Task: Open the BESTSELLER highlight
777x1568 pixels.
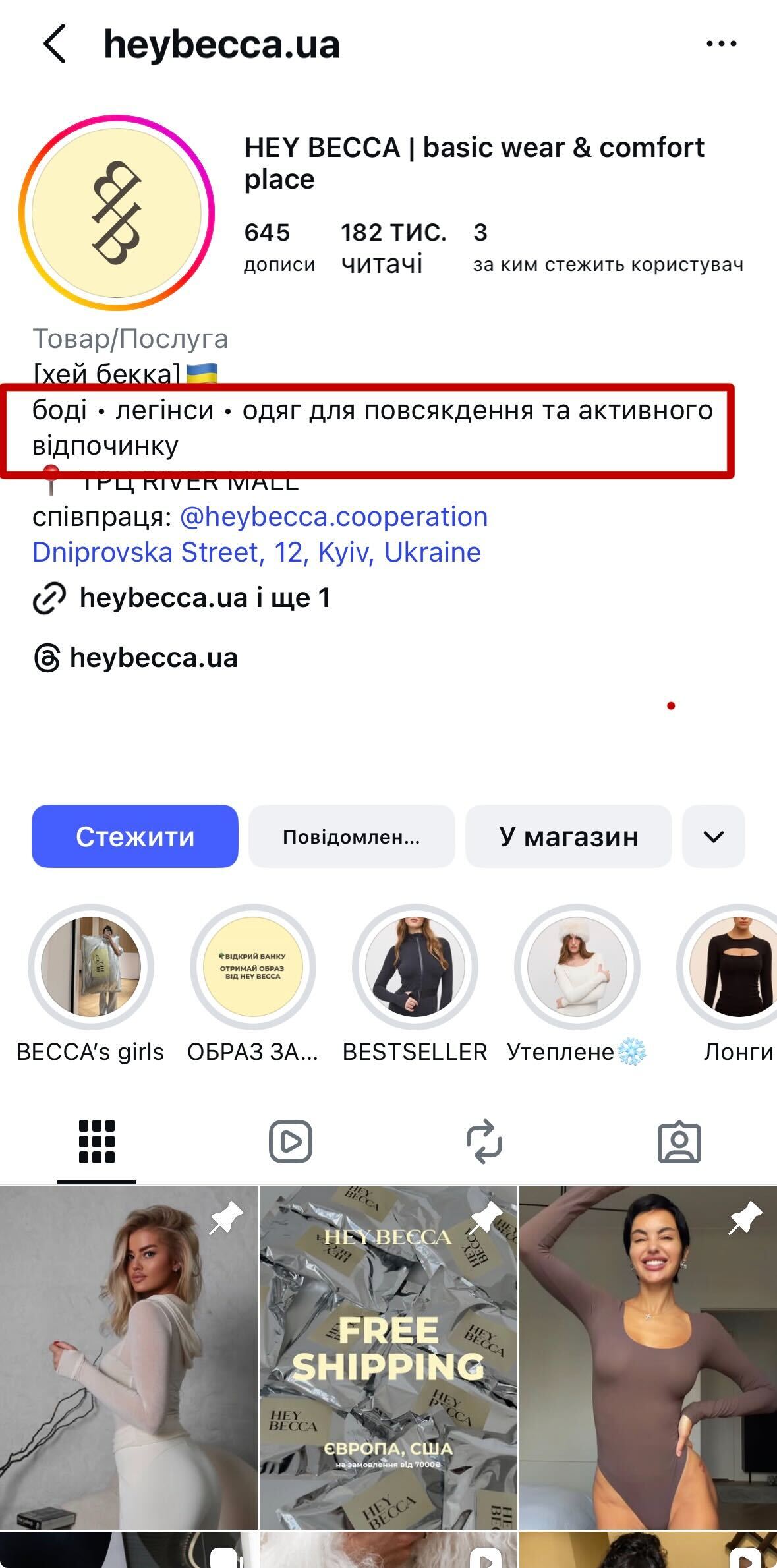Action: [x=415, y=966]
